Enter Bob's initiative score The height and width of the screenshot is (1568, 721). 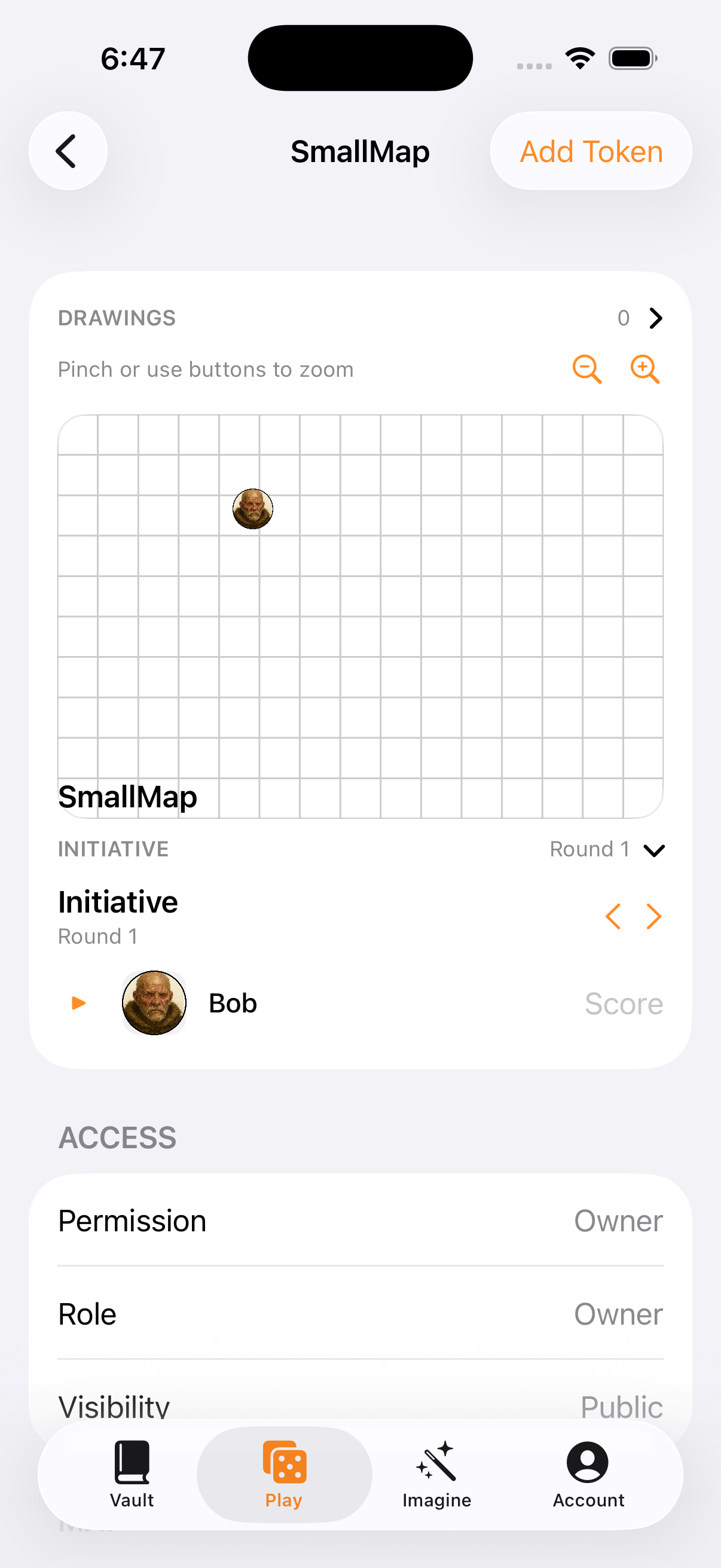tap(623, 1003)
